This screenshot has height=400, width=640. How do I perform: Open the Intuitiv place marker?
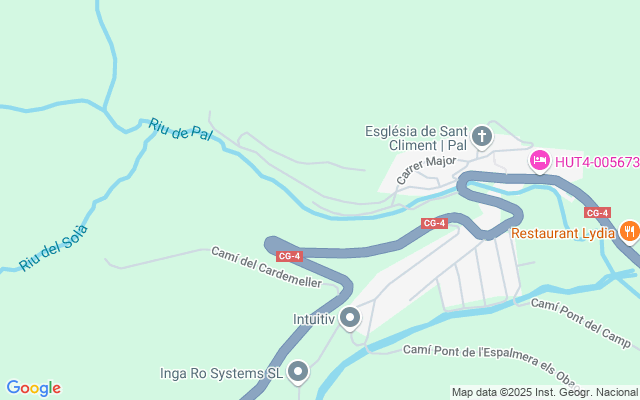point(350,318)
